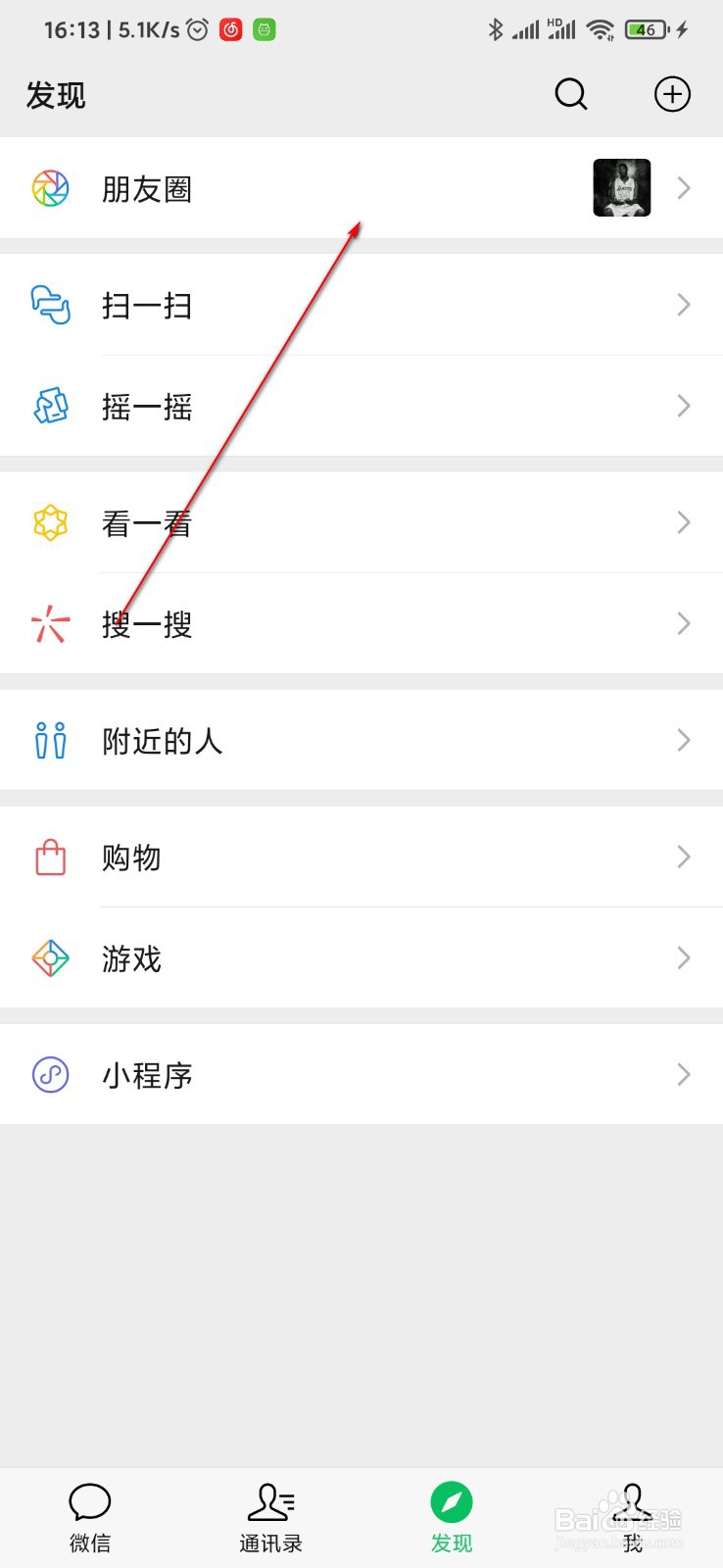723x1568 pixels.
Task: Tap the 搜一搜 Search feature icon
Action: pos(50,623)
